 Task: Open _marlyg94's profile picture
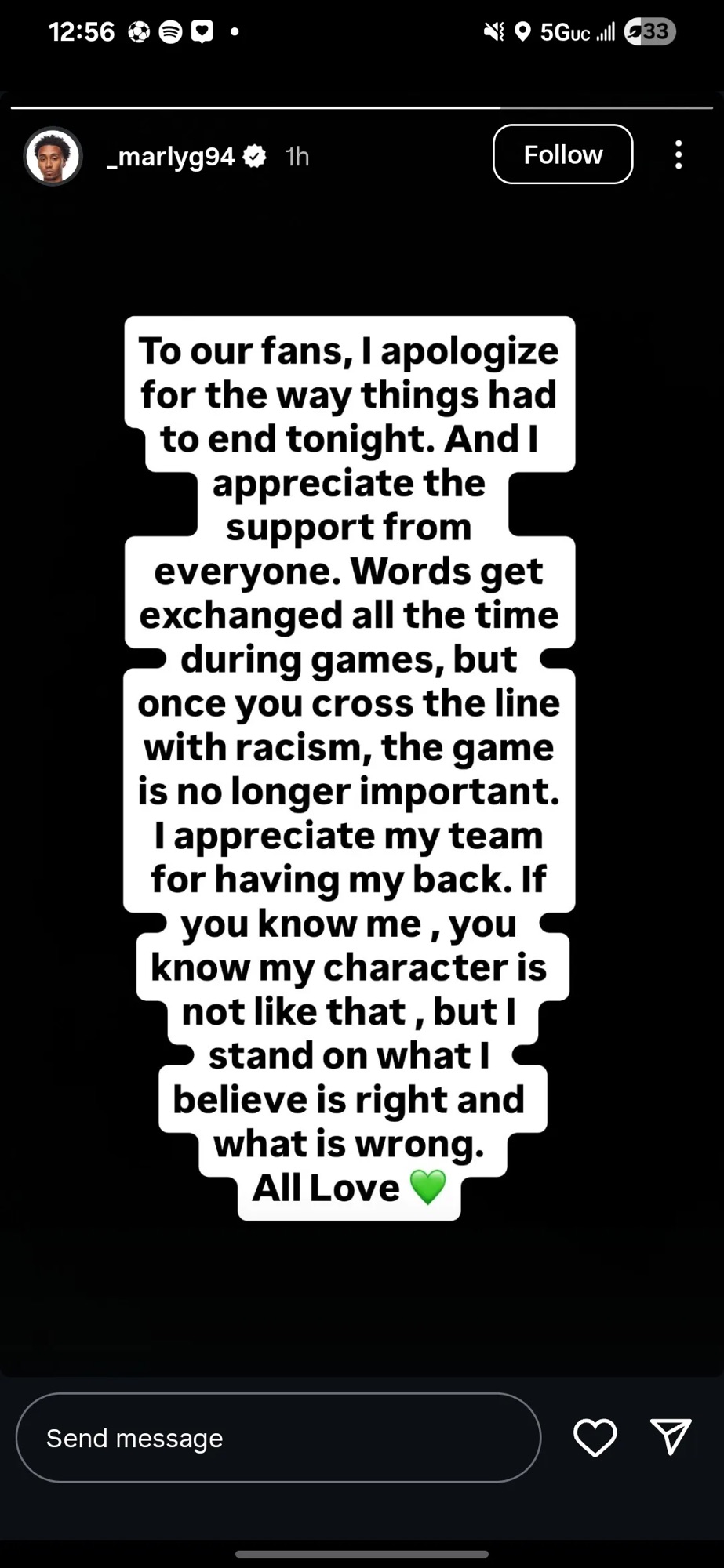(53, 156)
